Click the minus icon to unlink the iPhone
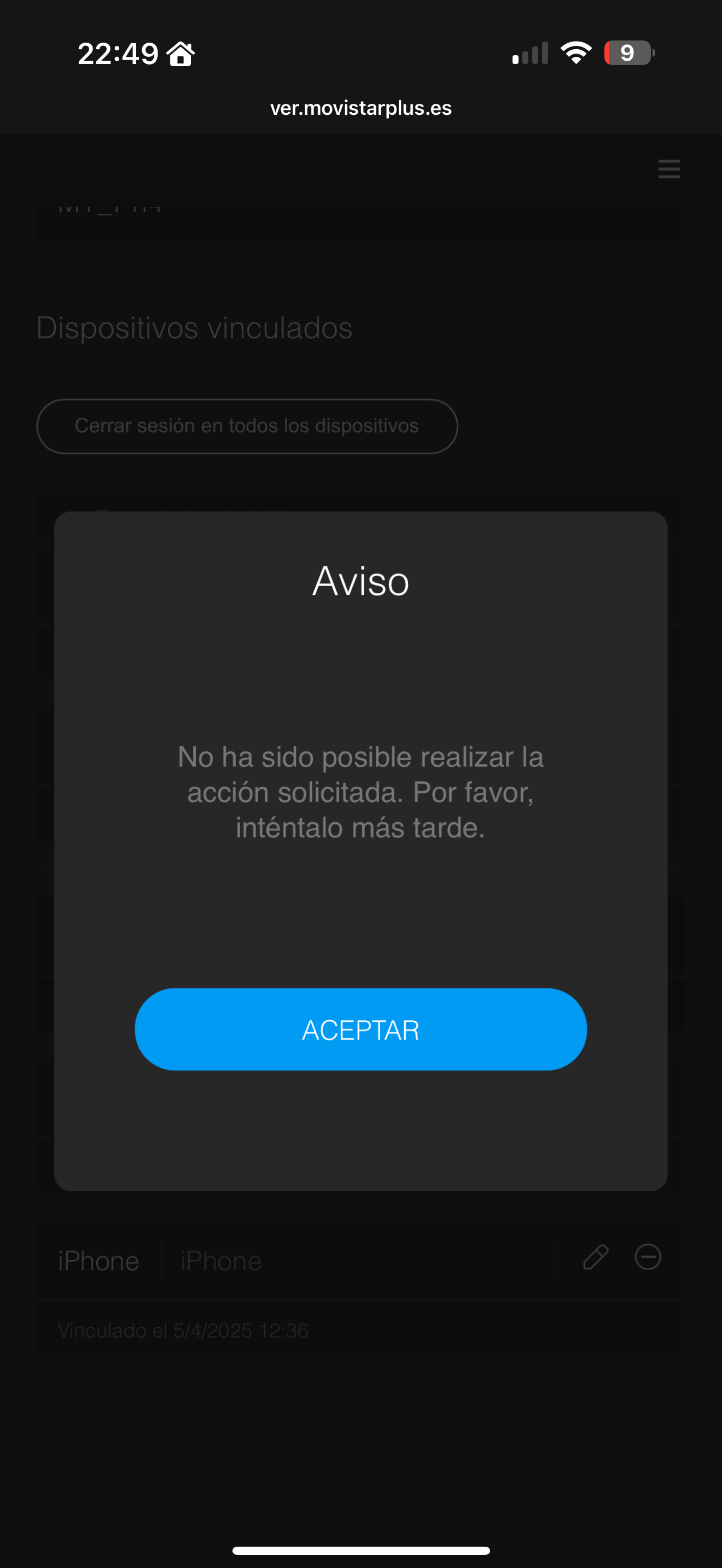 click(x=648, y=1257)
